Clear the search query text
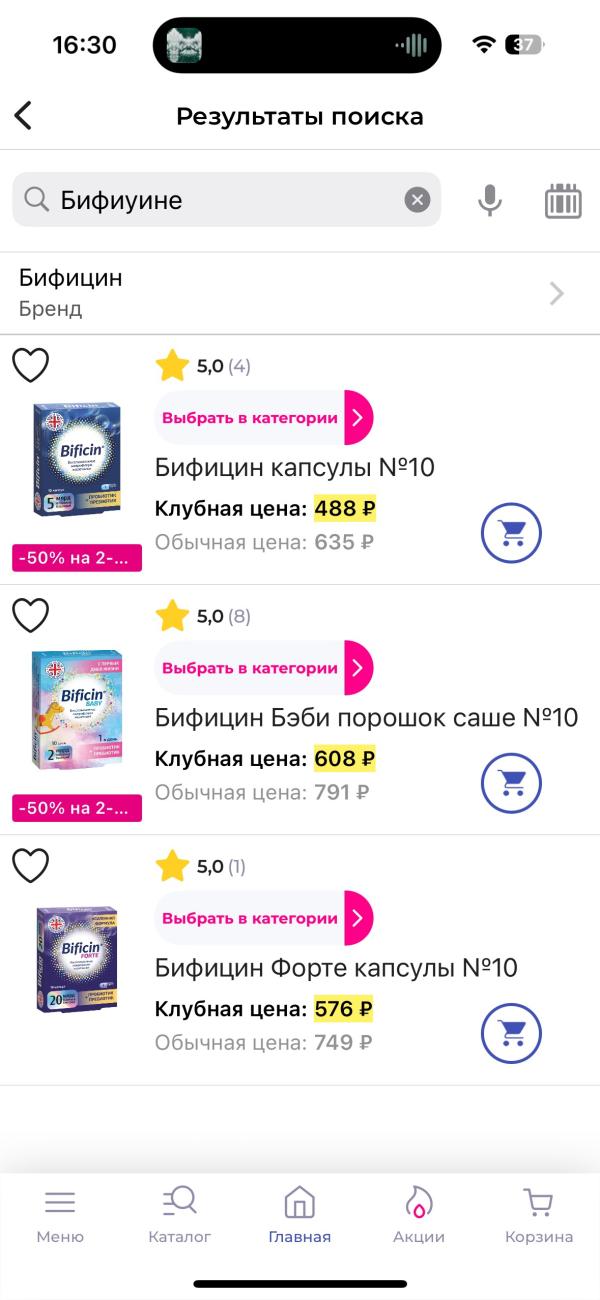Viewport: 600px width, 1300px height. point(417,200)
